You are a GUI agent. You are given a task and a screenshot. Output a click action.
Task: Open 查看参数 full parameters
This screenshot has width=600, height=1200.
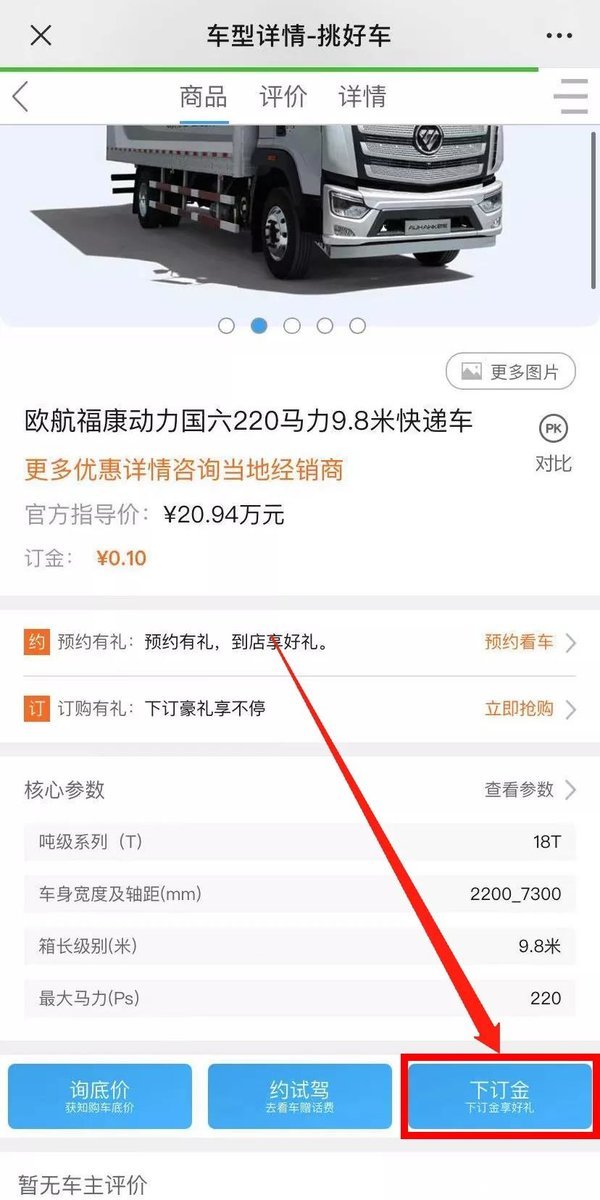coord(531,790)
